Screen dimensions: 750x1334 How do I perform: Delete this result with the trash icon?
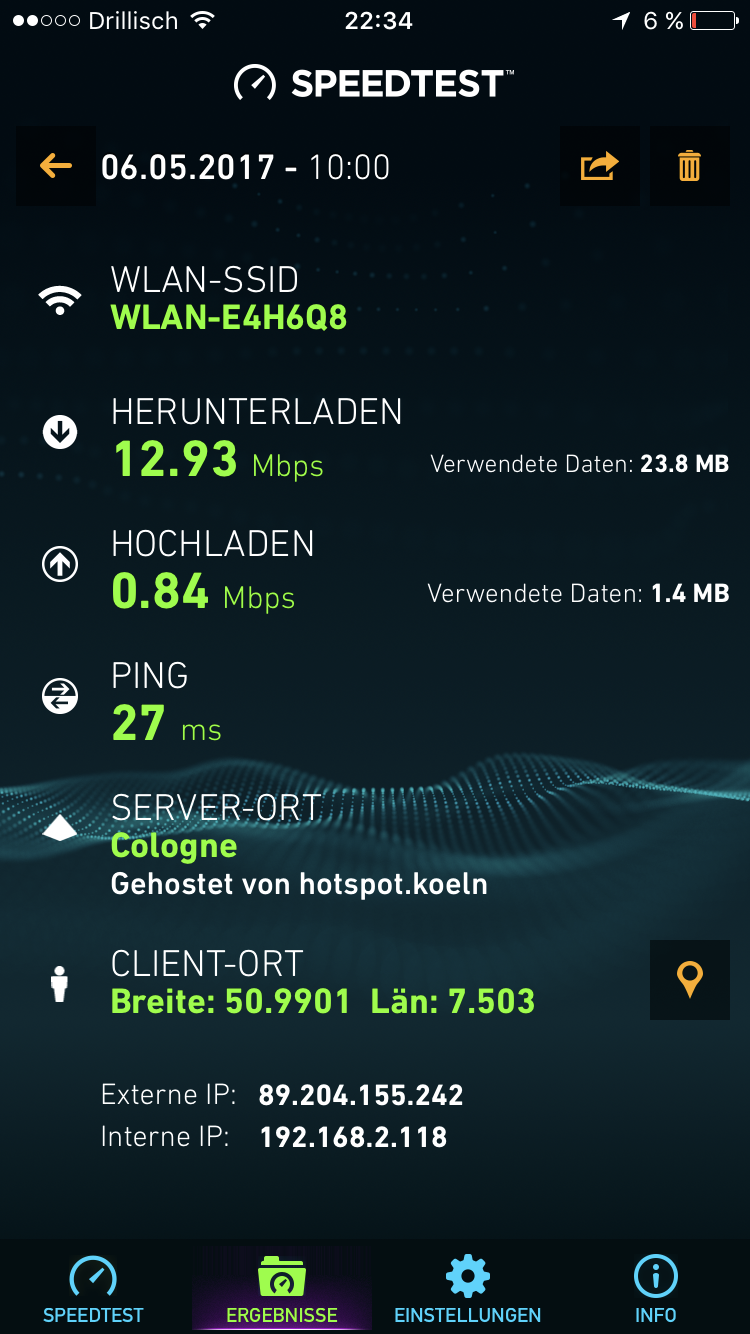690,166
